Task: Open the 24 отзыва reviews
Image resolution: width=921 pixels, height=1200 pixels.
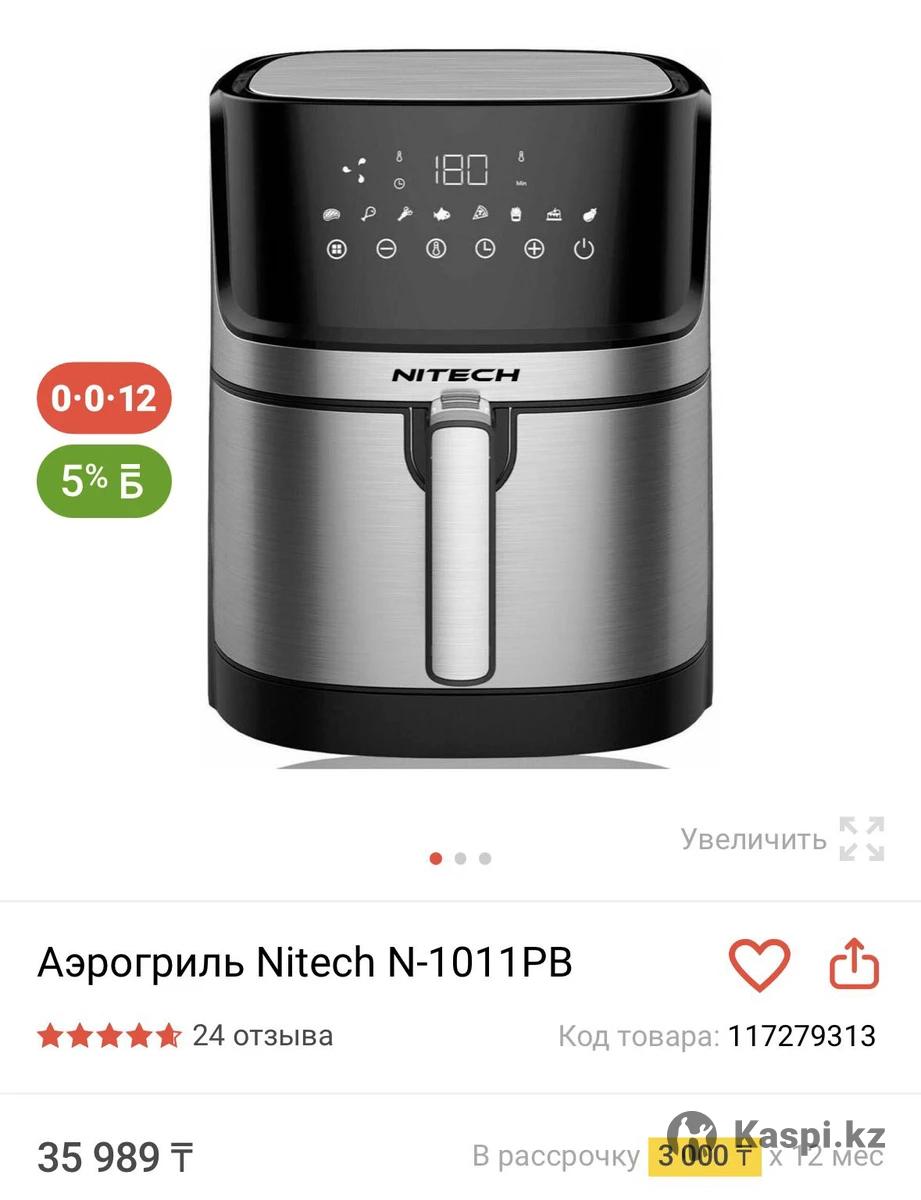Action: pos(262,1035)
